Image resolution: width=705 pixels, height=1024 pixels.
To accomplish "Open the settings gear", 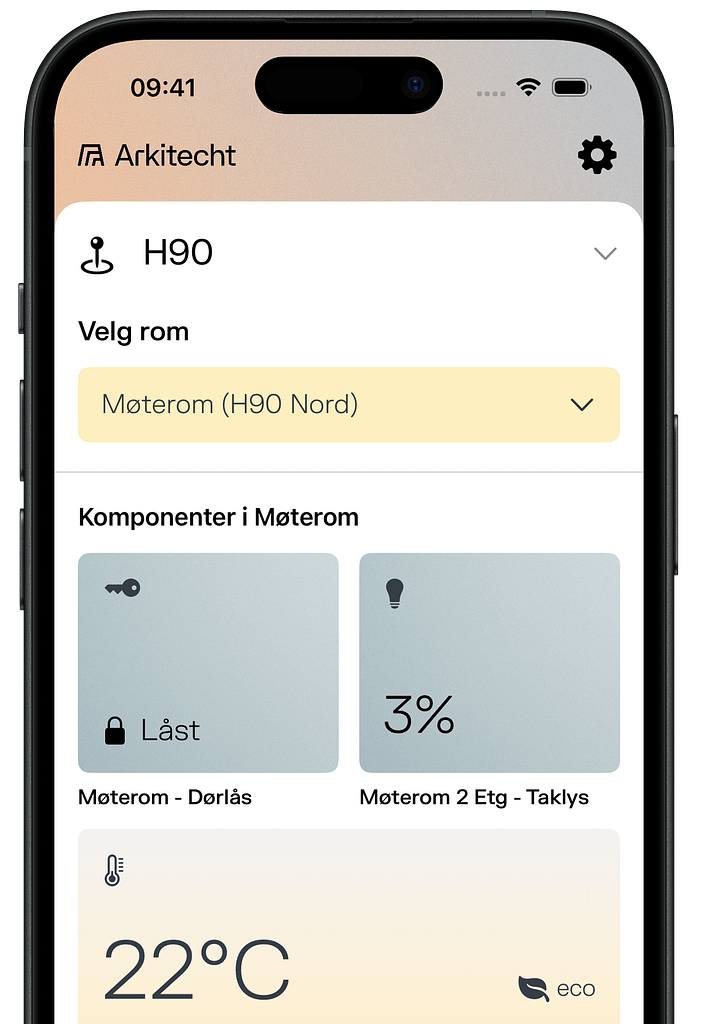I will tap(597, 155).
